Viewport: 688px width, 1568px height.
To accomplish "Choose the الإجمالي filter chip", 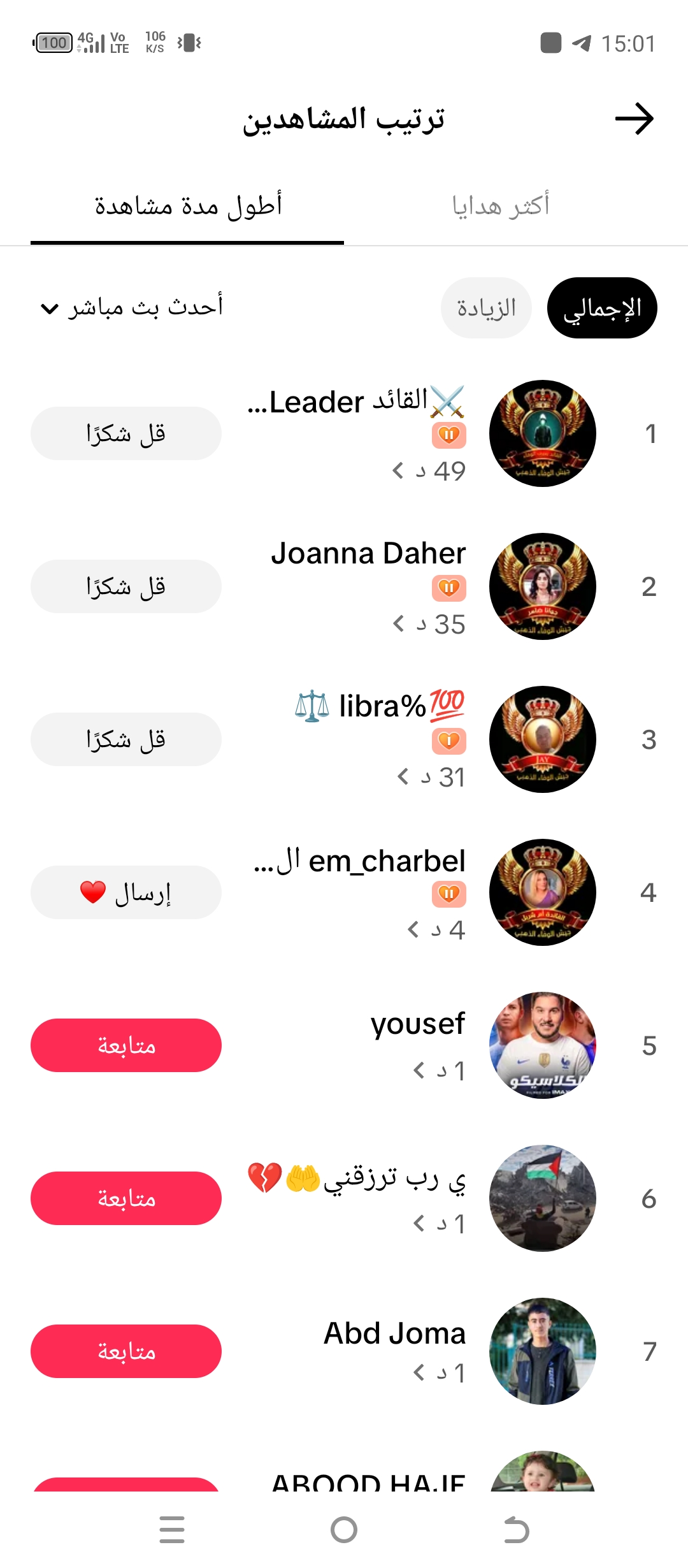I will [x=602, y=308].
